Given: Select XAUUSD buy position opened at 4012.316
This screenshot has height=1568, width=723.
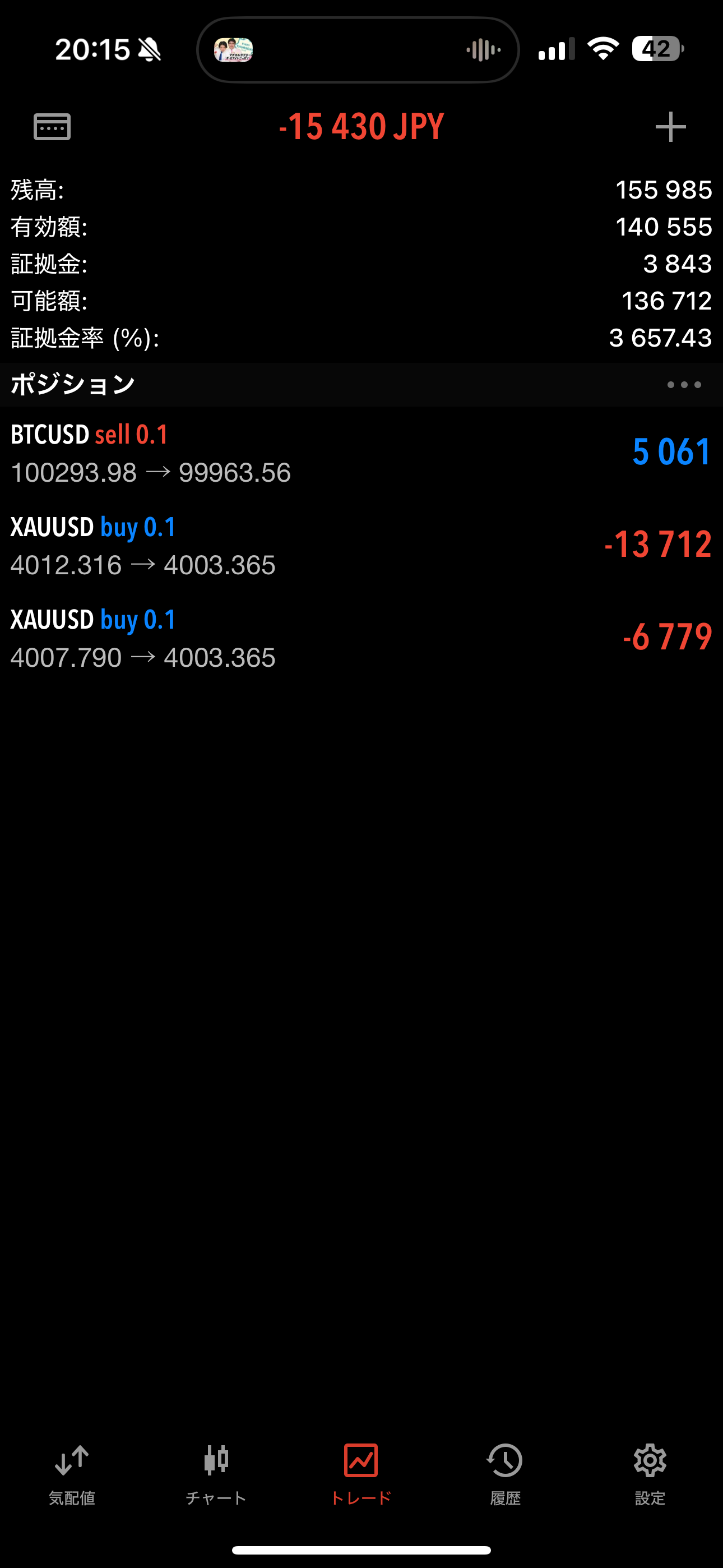Looking at the screenshot, I should pyautogui.click(x=361, y=546).
